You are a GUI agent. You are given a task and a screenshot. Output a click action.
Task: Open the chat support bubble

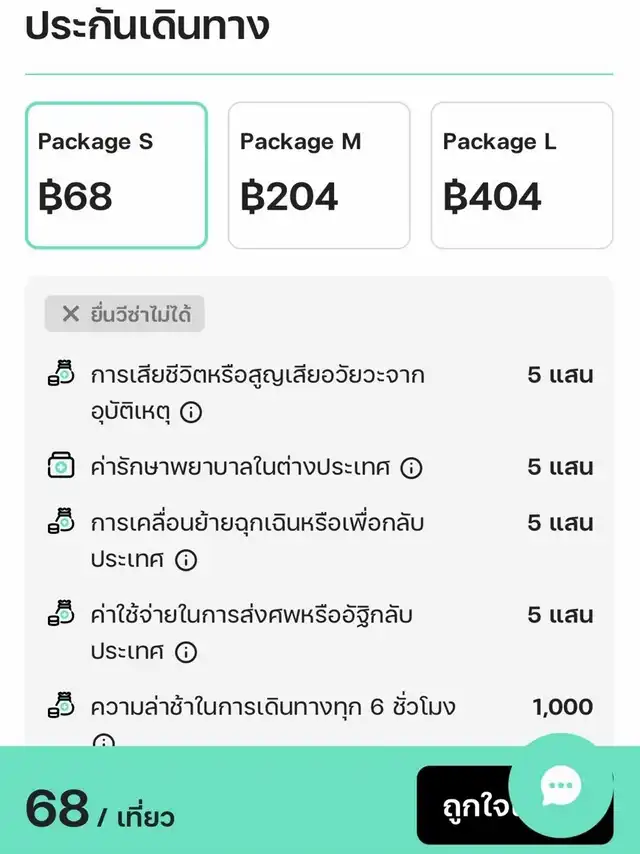(560, 786)
